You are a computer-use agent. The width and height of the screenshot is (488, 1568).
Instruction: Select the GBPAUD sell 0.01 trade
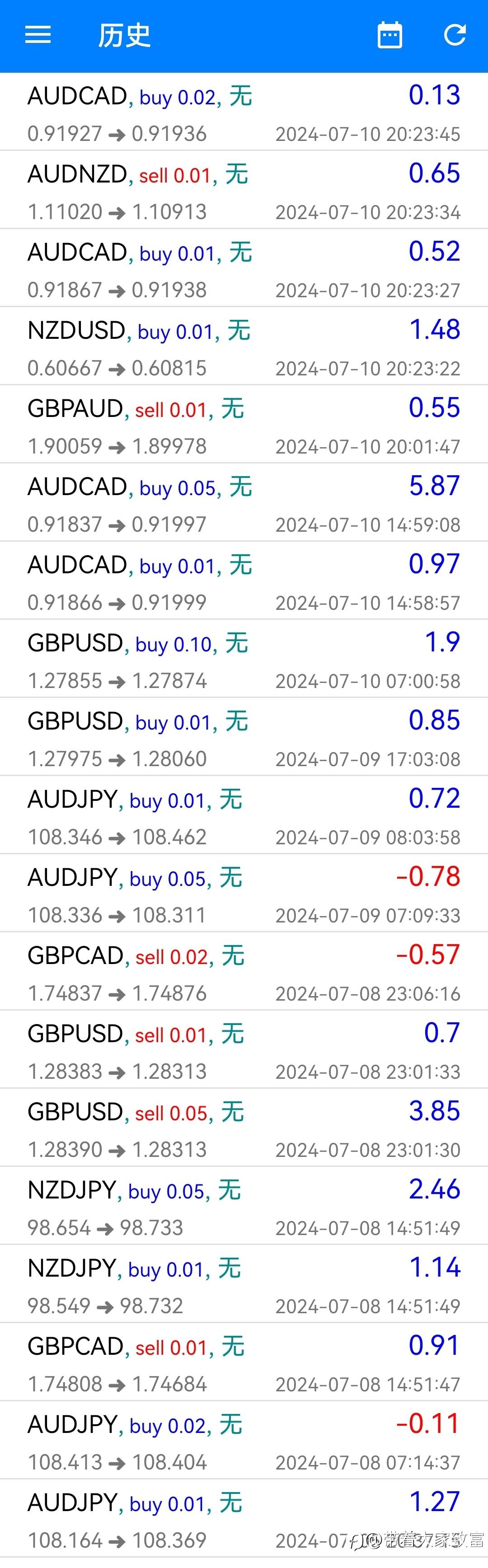click(244, 425)
